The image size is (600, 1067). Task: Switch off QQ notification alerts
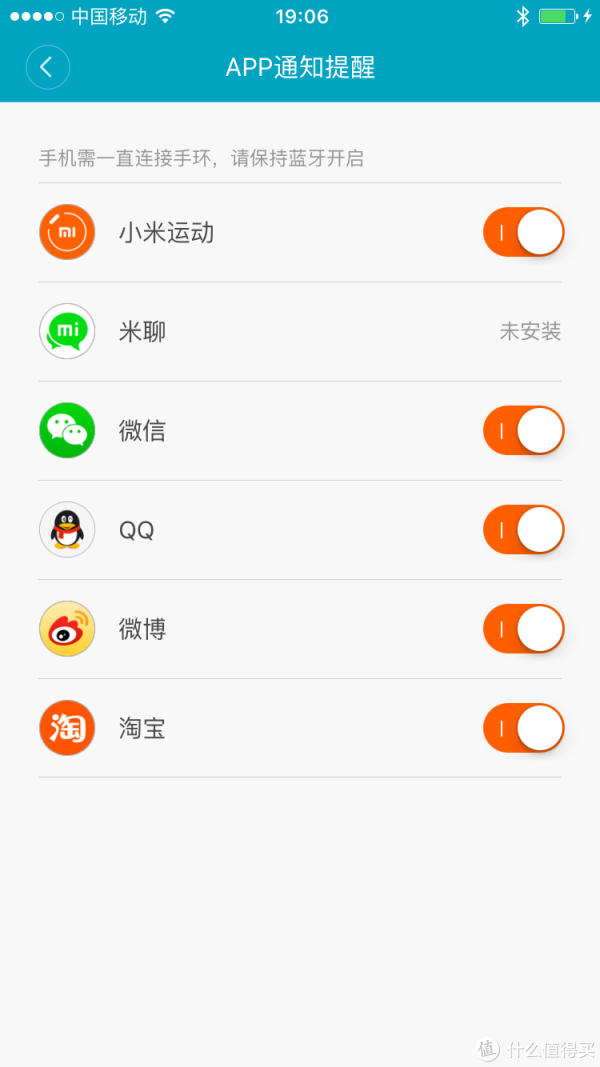(x=524, y=529)
